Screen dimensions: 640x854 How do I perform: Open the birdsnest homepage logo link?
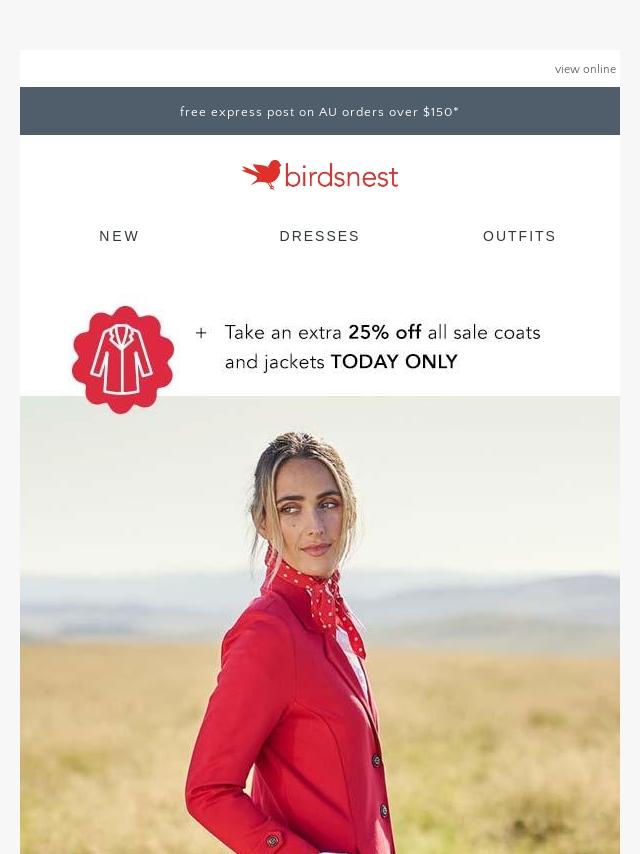tap(320, 175)
